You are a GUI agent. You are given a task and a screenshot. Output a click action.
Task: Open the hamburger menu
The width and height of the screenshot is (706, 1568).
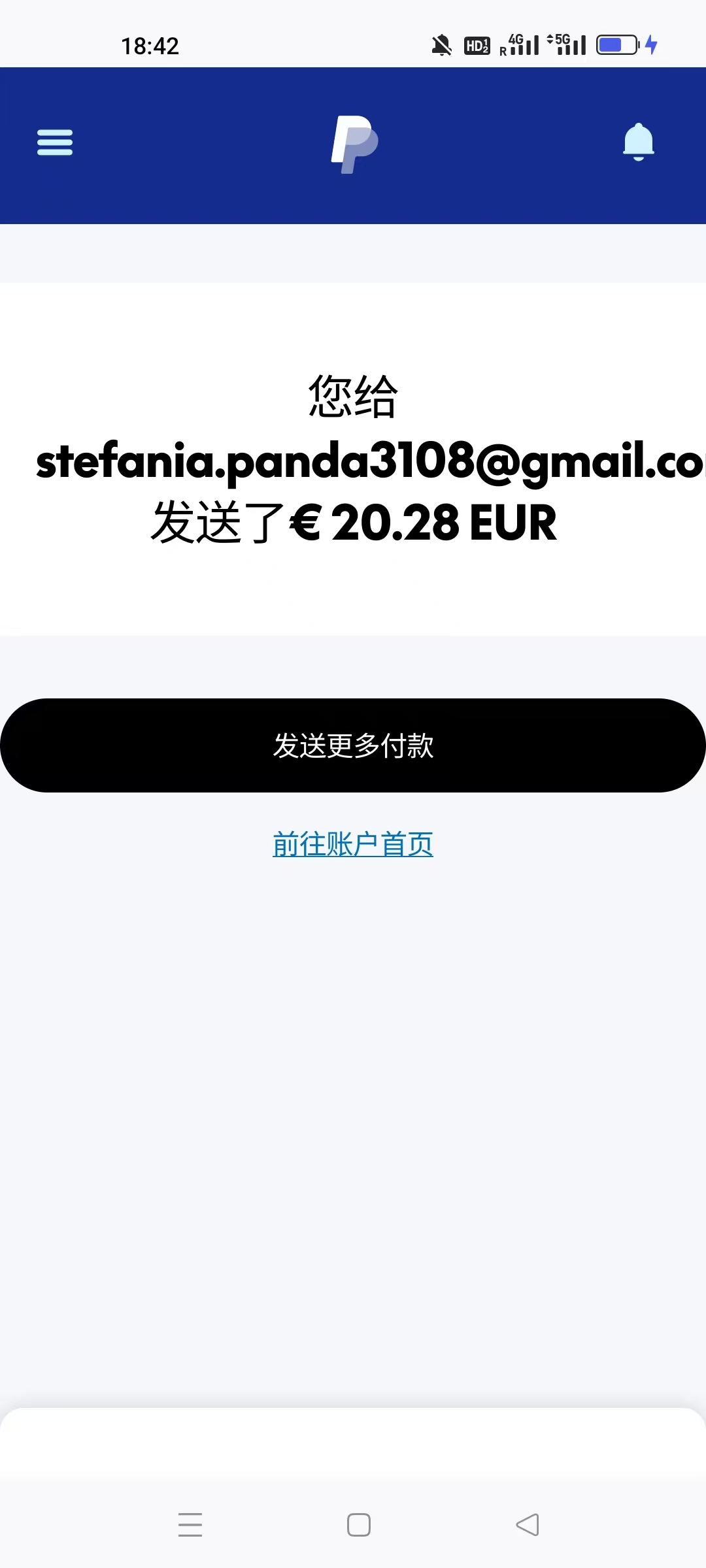pos(55,142)
